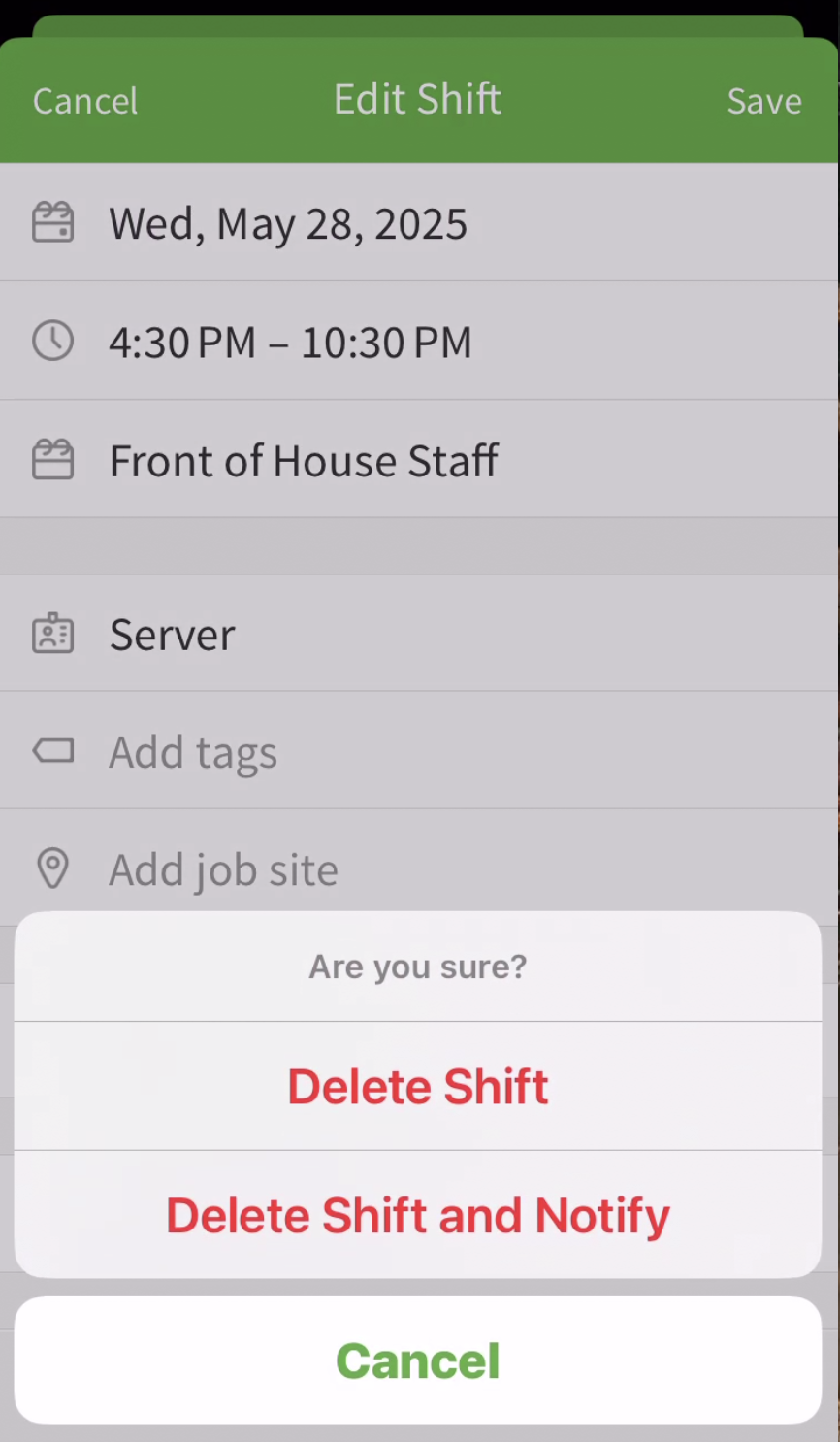Click the tag icon next to Add tags
The width and height of the screenshot is (840, 1442).
point(52,751)
